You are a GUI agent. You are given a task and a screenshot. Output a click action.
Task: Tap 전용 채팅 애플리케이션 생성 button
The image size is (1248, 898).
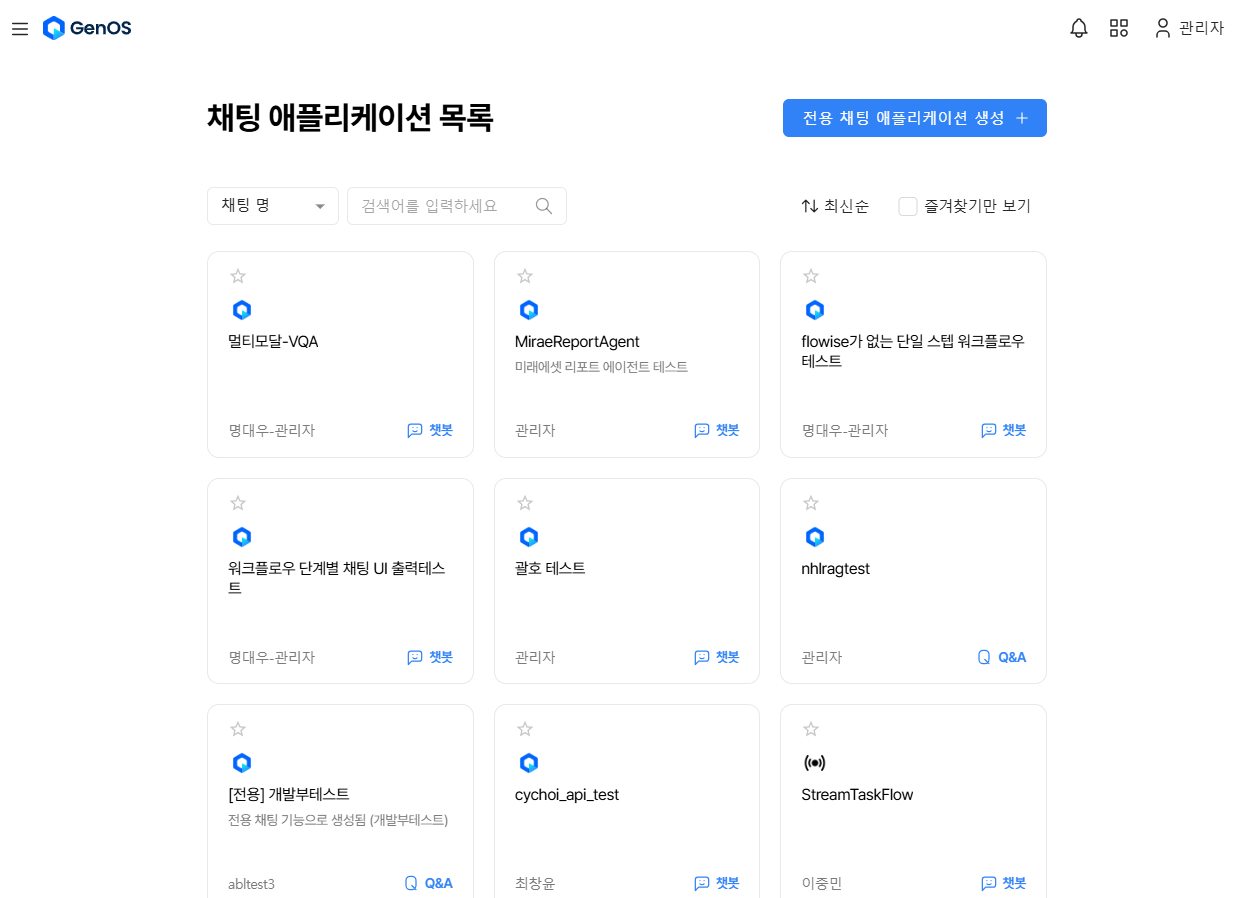pyautogui.click(x=914, y=118)
